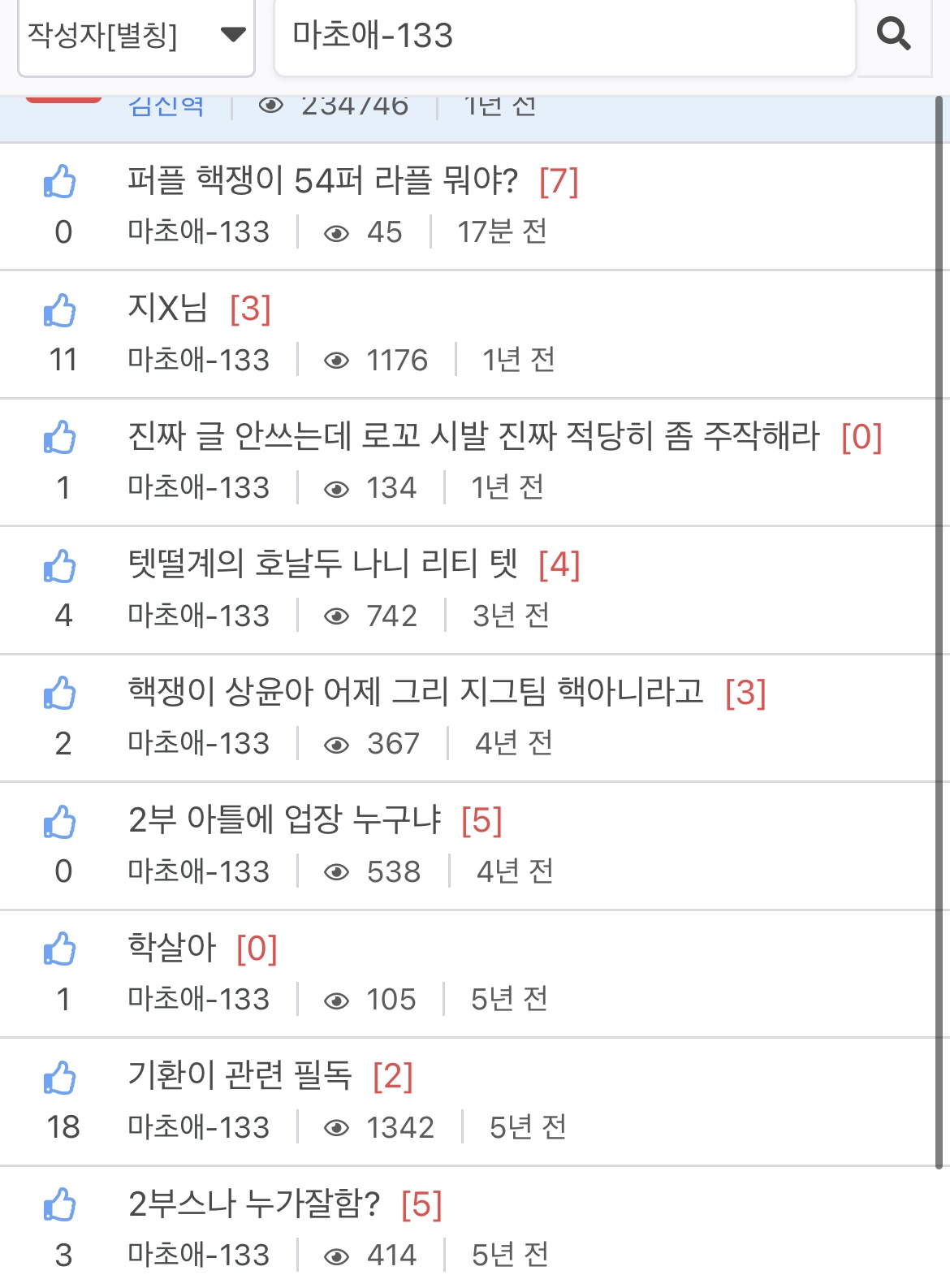The width and height of the screenshot is (950, 1288).
Task: Open post 기환이 관련 필독
Action: pos(240,1075)
